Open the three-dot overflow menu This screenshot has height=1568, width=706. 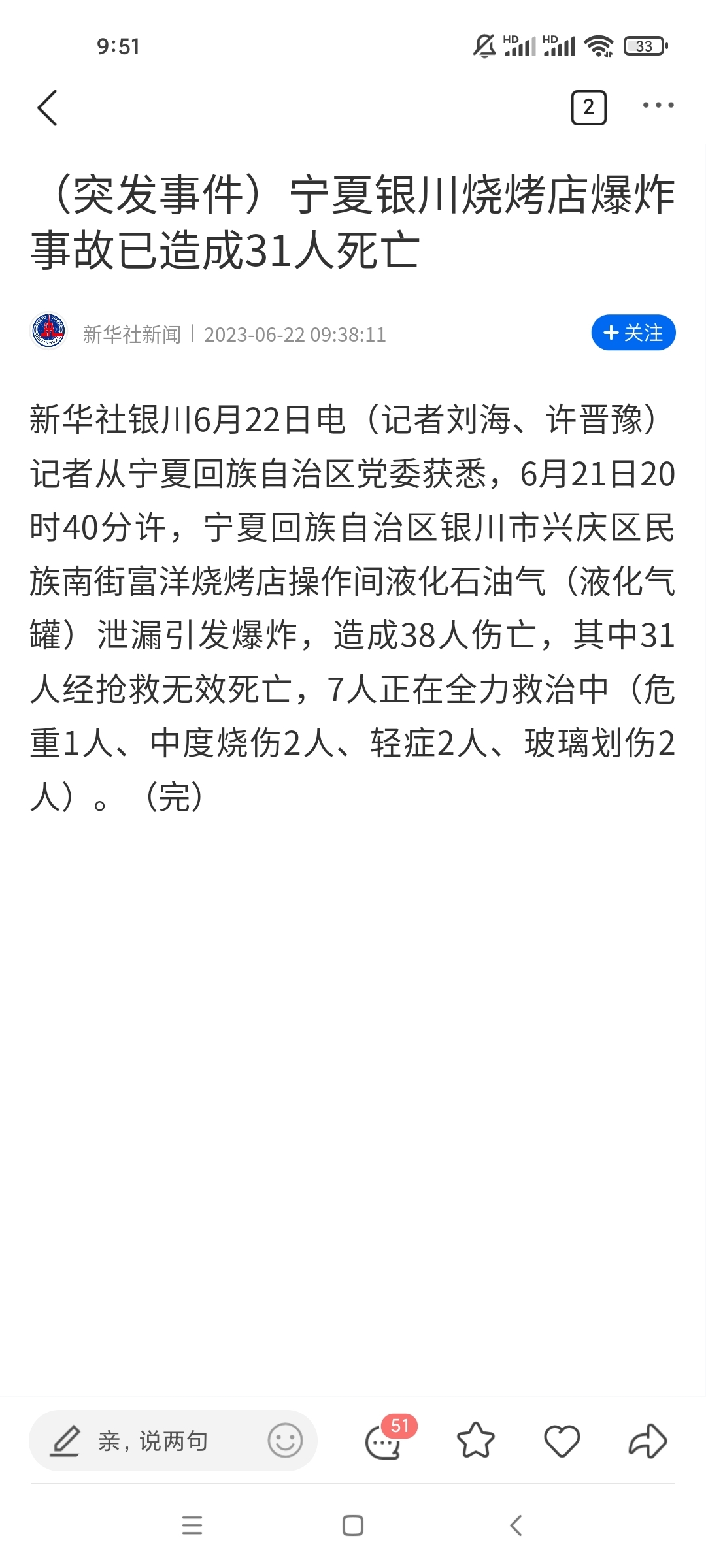point(658,105)
